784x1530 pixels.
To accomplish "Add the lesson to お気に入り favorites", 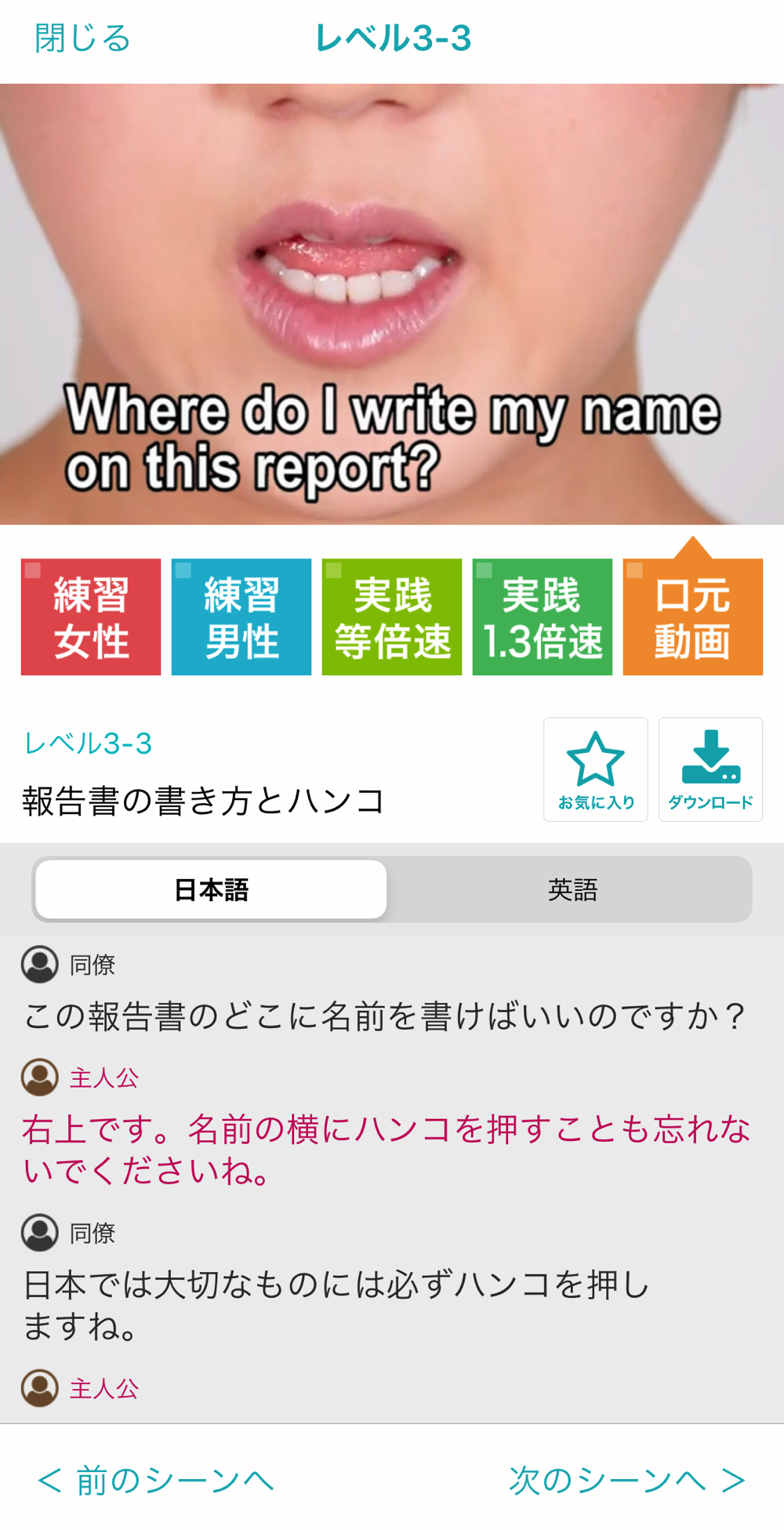I will 596,769.
